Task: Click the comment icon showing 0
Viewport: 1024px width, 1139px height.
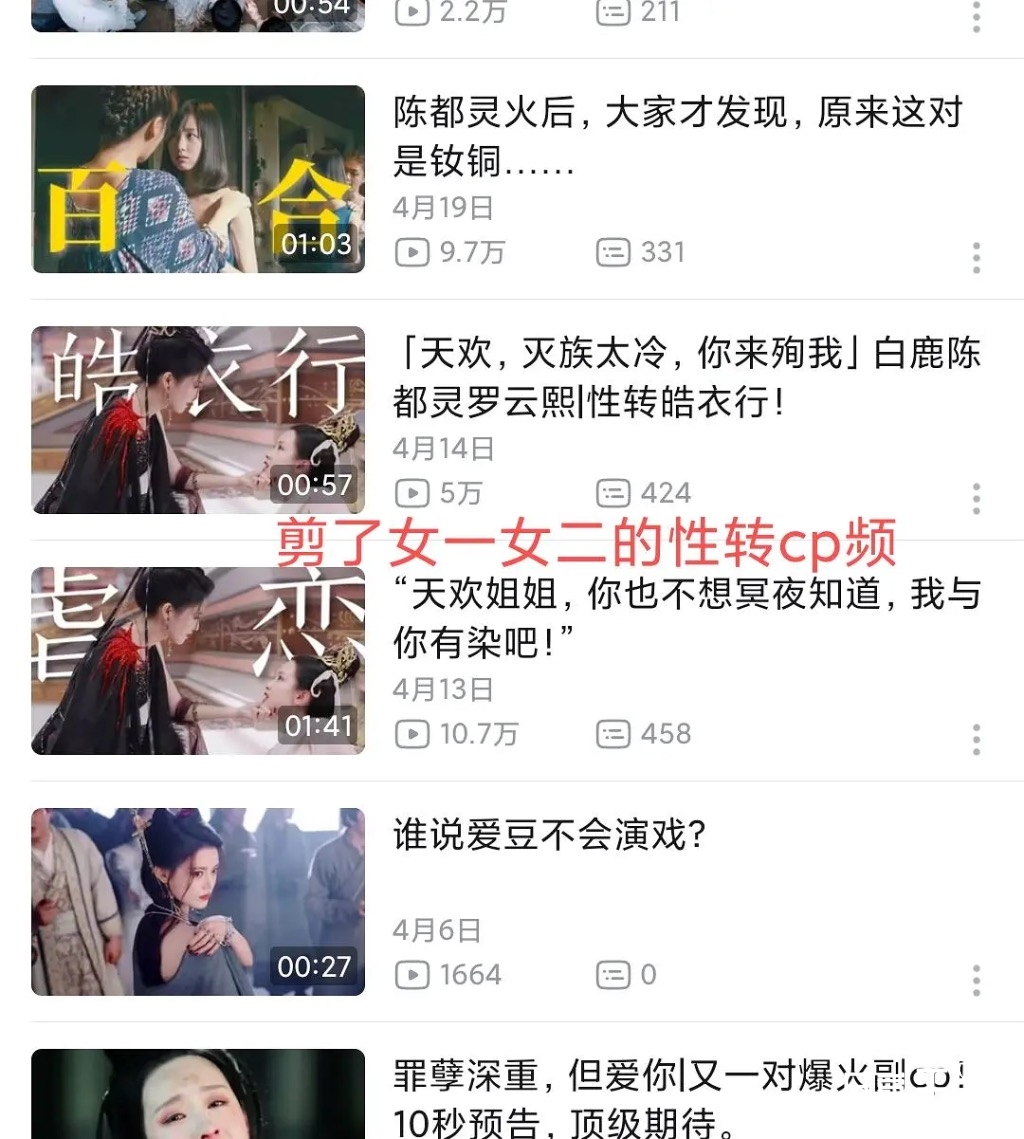Action: coord(613,975)
